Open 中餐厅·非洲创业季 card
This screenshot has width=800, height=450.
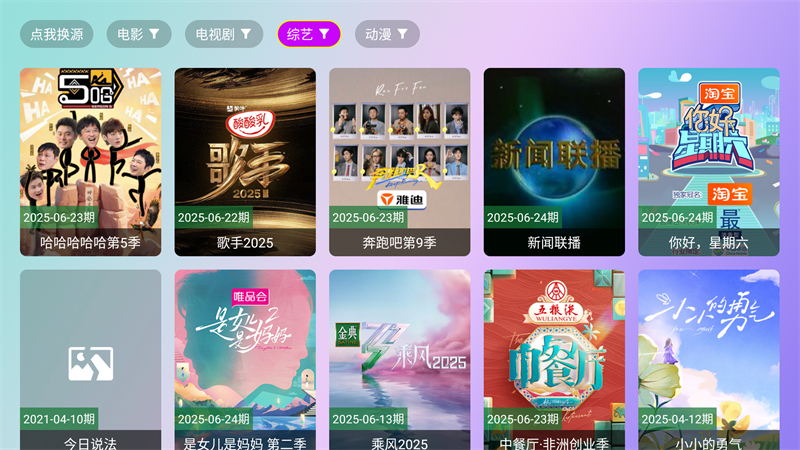click(x=554, y=360)
